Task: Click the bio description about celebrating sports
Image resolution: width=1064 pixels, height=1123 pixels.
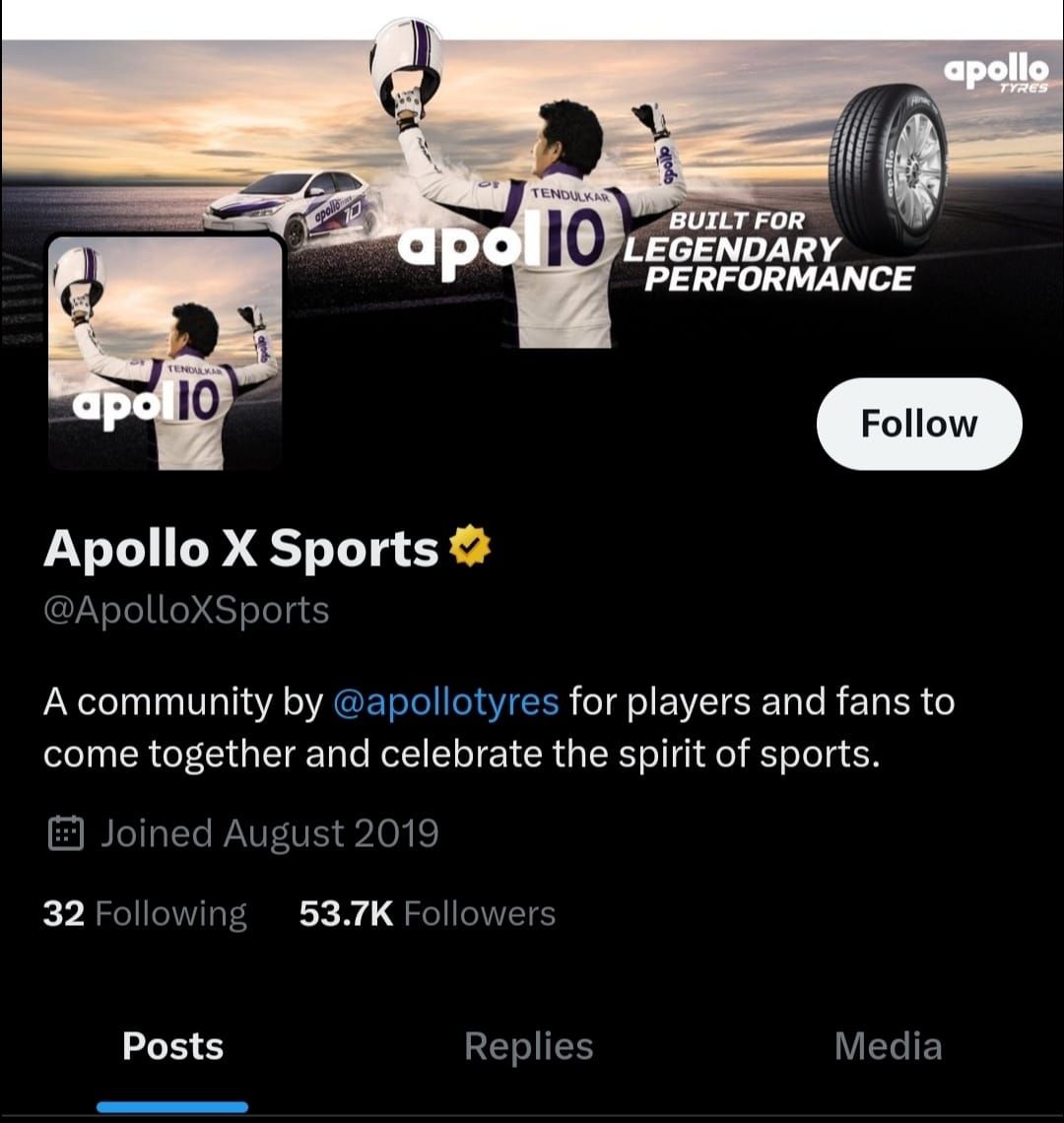Action: pyautogui.click(x=493, y=727)
